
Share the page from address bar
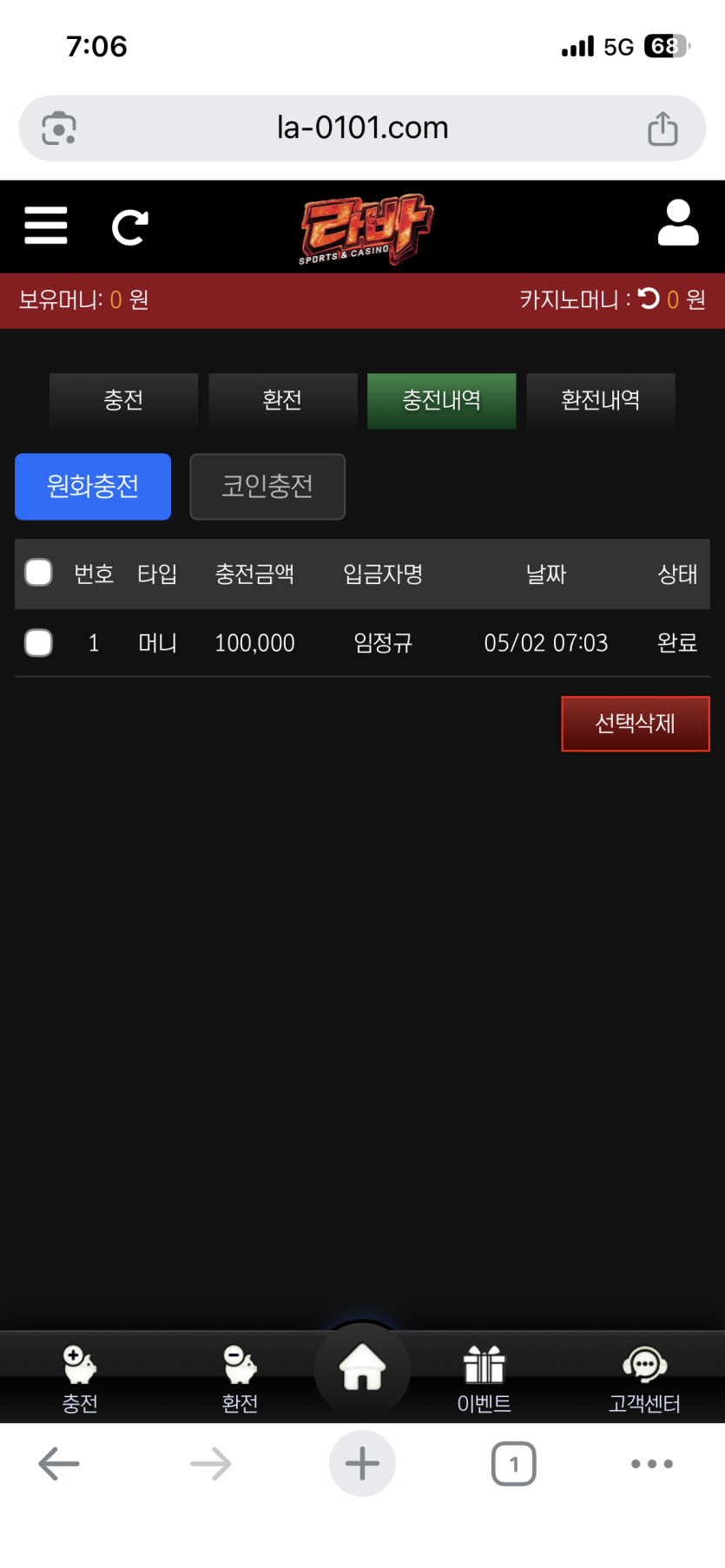point(663,128)
